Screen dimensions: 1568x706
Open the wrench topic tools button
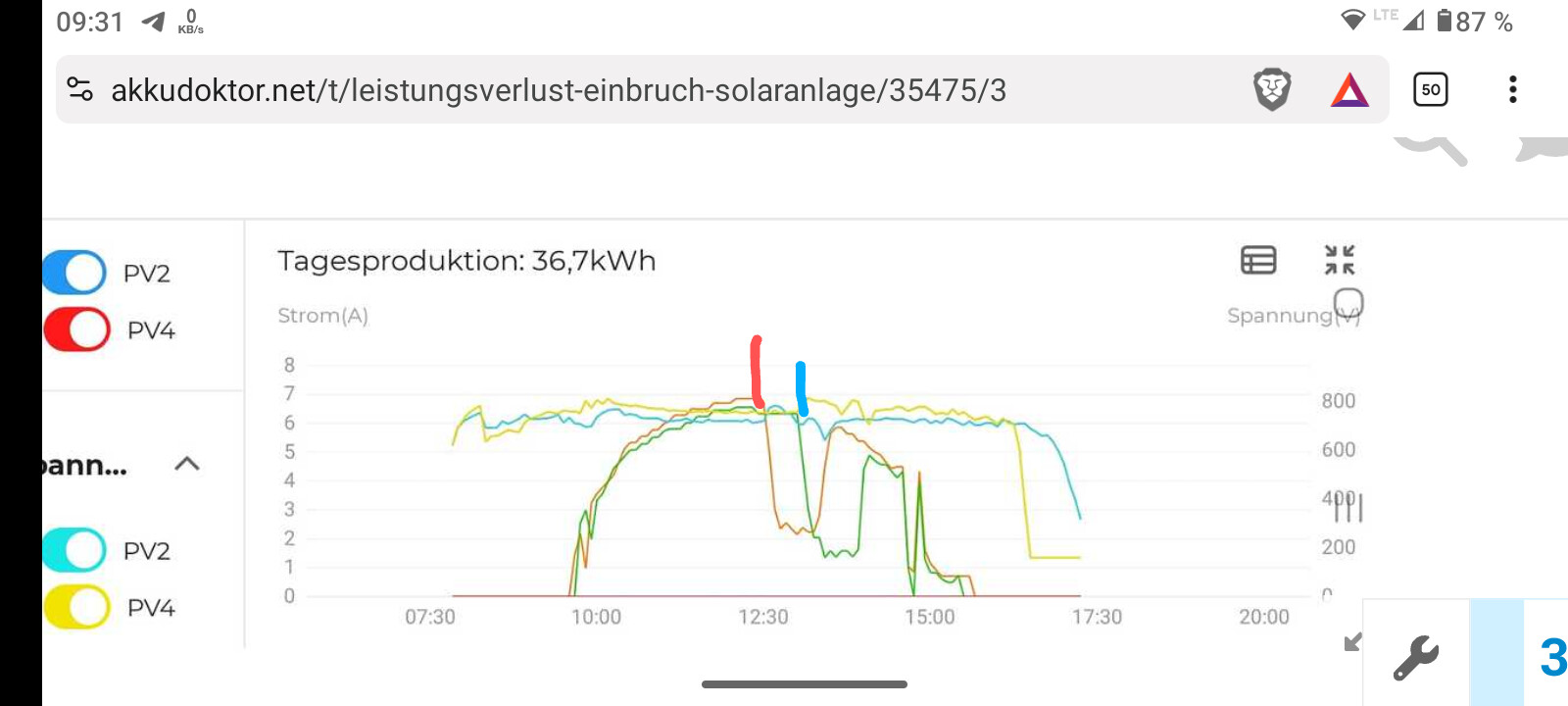(1416, 657)
